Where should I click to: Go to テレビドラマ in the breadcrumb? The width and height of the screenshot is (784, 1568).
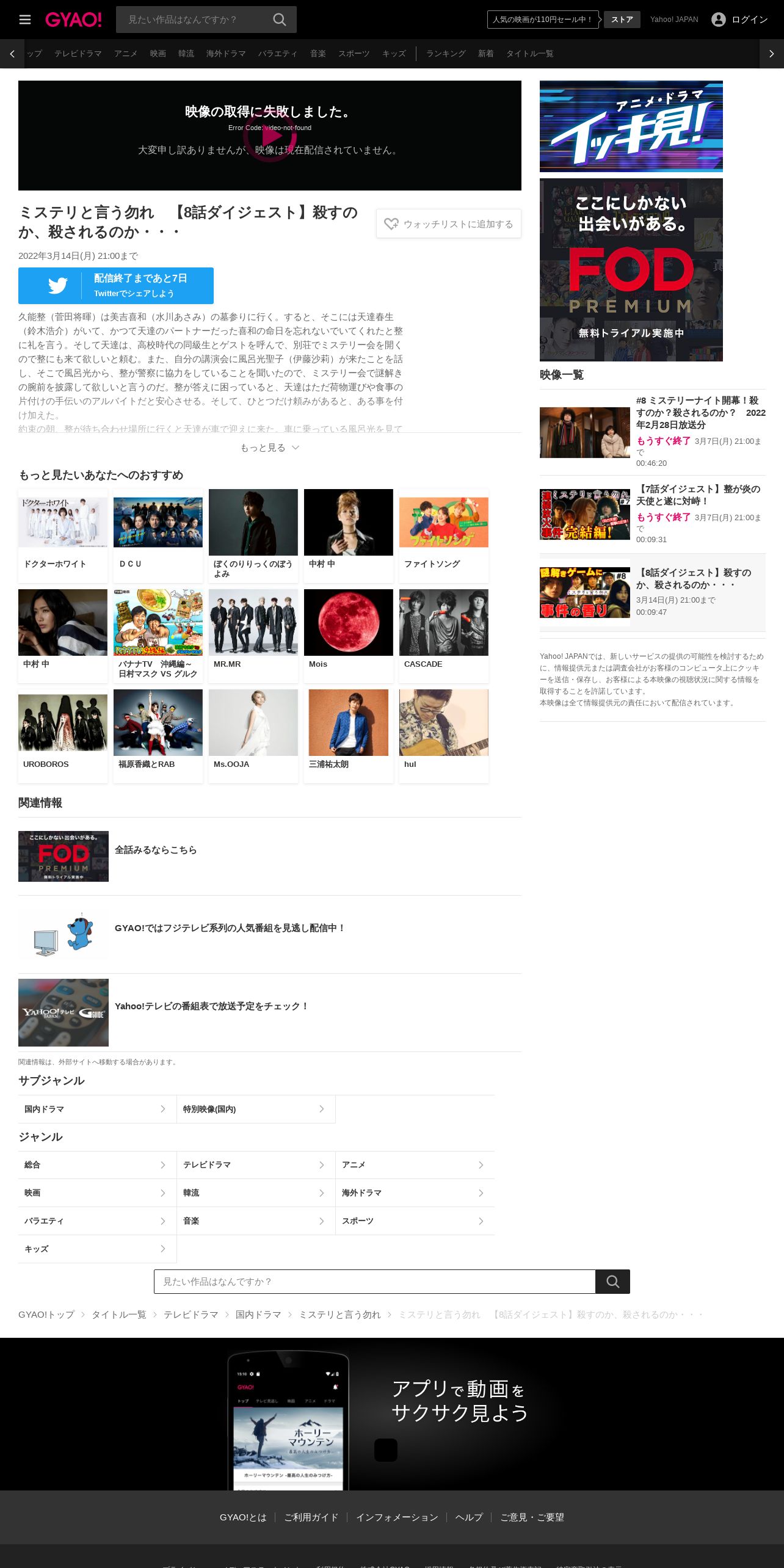(191, 1315)
